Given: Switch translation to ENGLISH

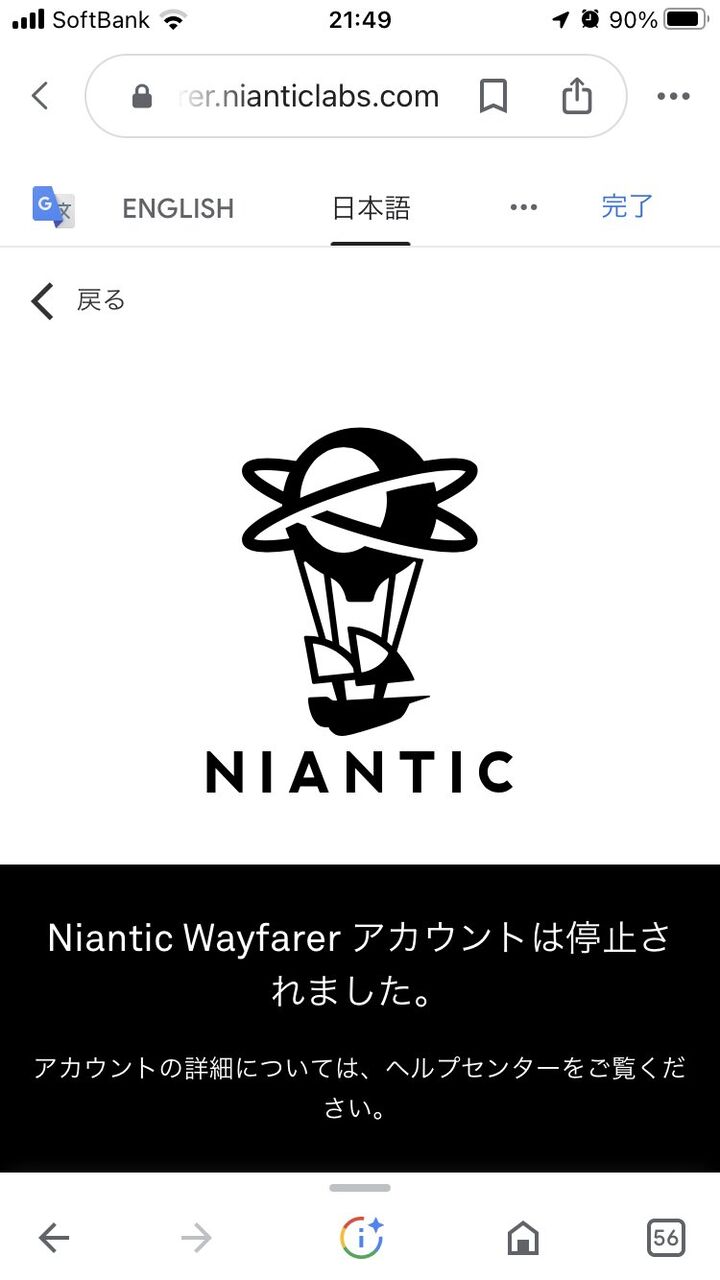Looking at the screenshot, I should point(178,208).
